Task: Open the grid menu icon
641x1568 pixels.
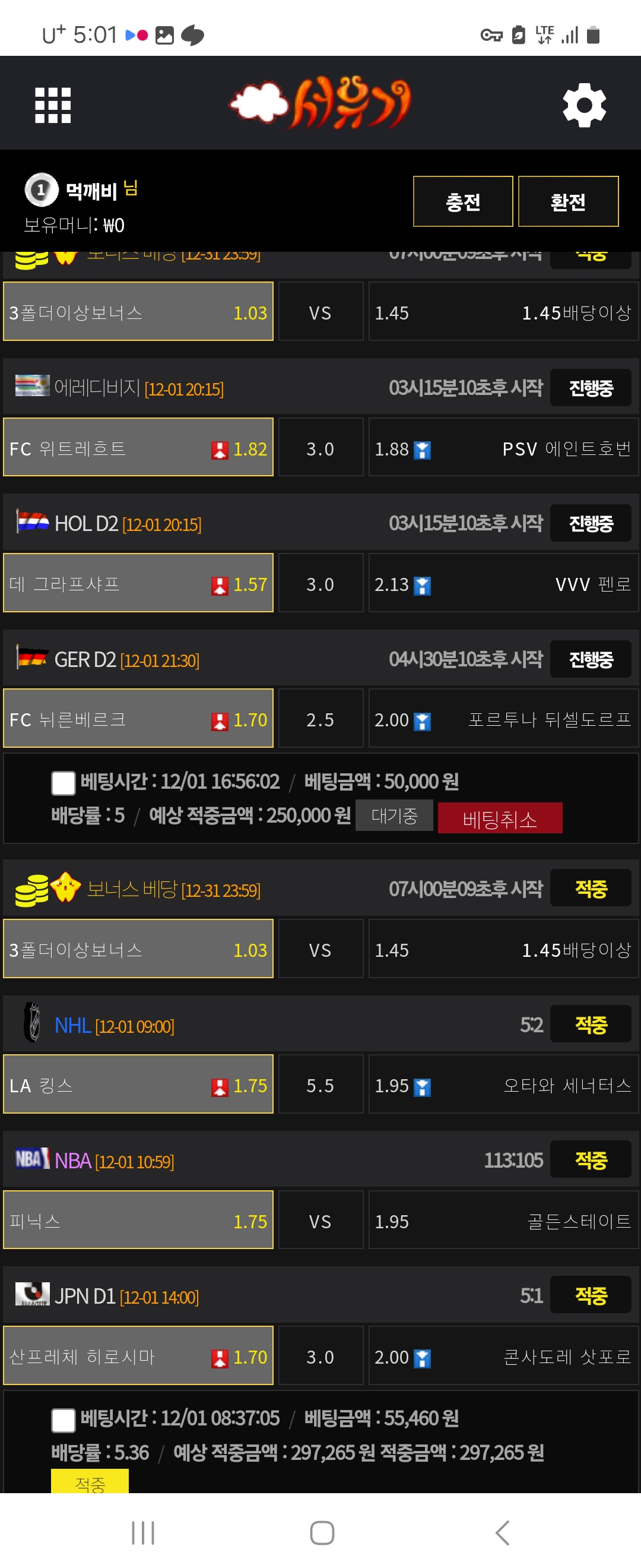Action: coord(53,105)
